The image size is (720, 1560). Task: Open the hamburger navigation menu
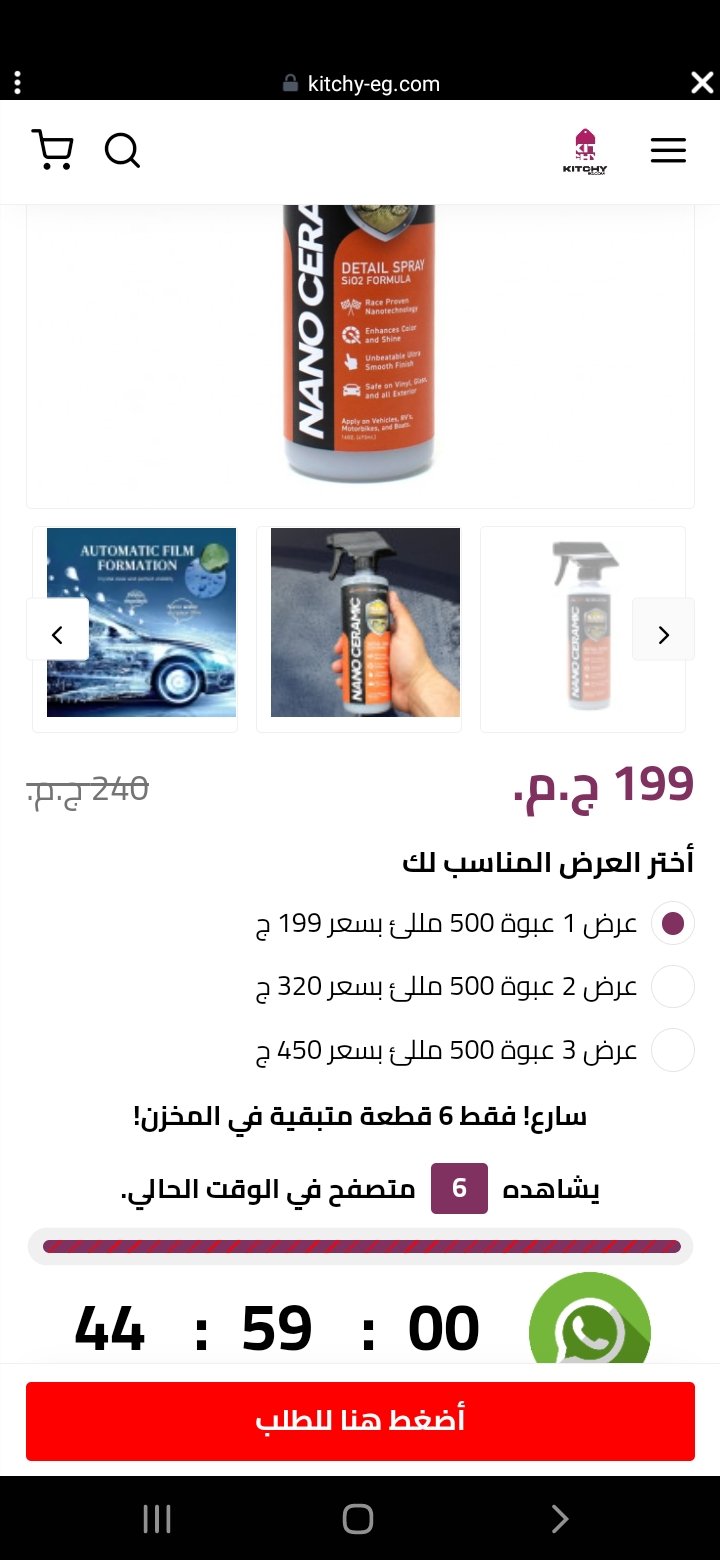pyautogui.click(x=667, y=150)
